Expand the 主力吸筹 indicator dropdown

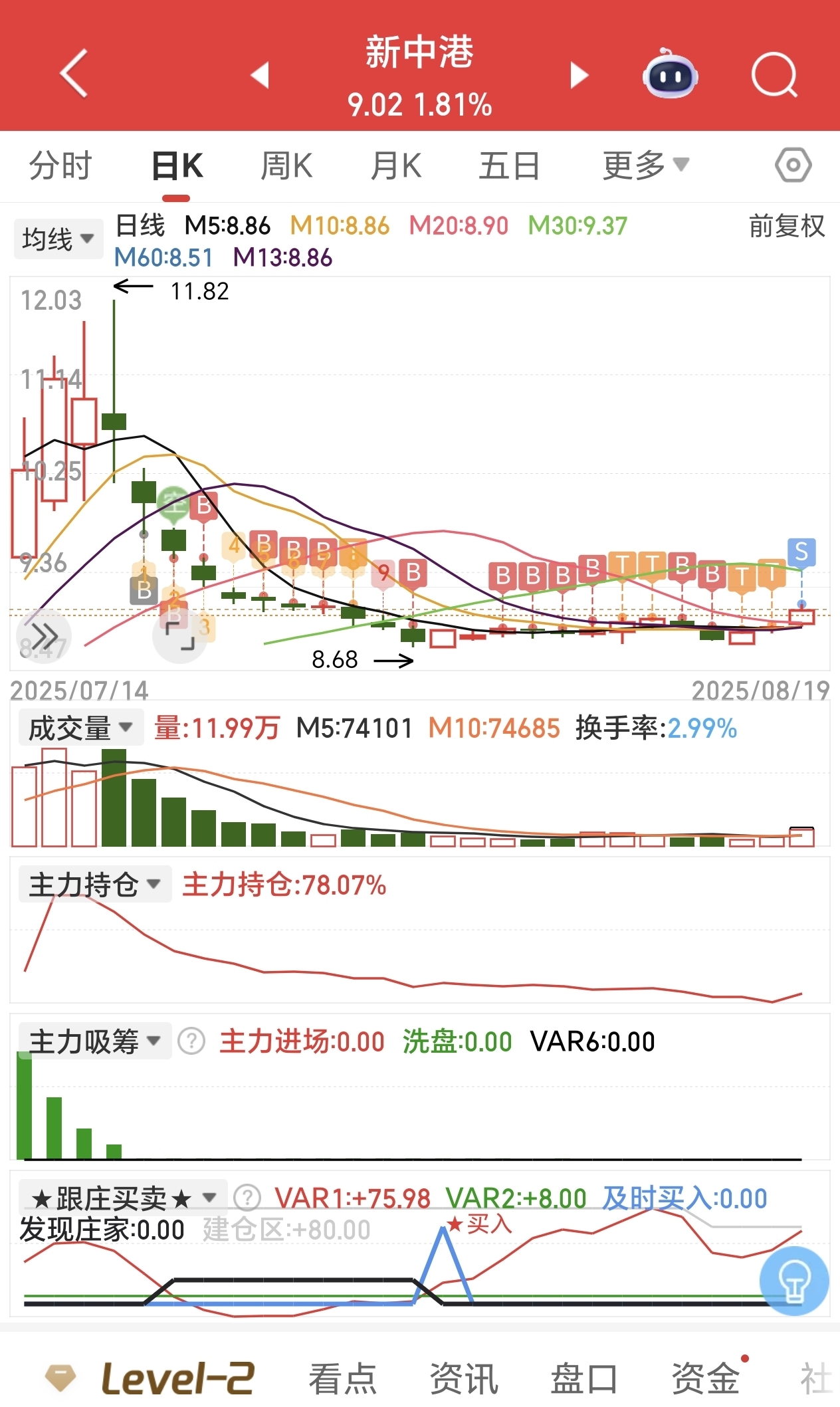click(95, 1041)
